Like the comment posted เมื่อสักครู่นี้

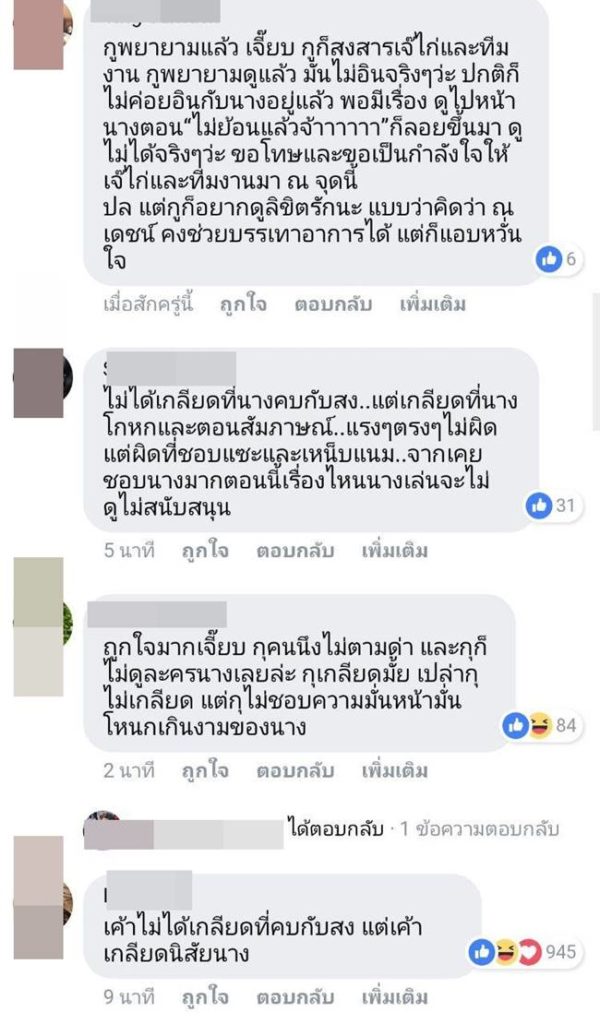[x=243, y=305]
